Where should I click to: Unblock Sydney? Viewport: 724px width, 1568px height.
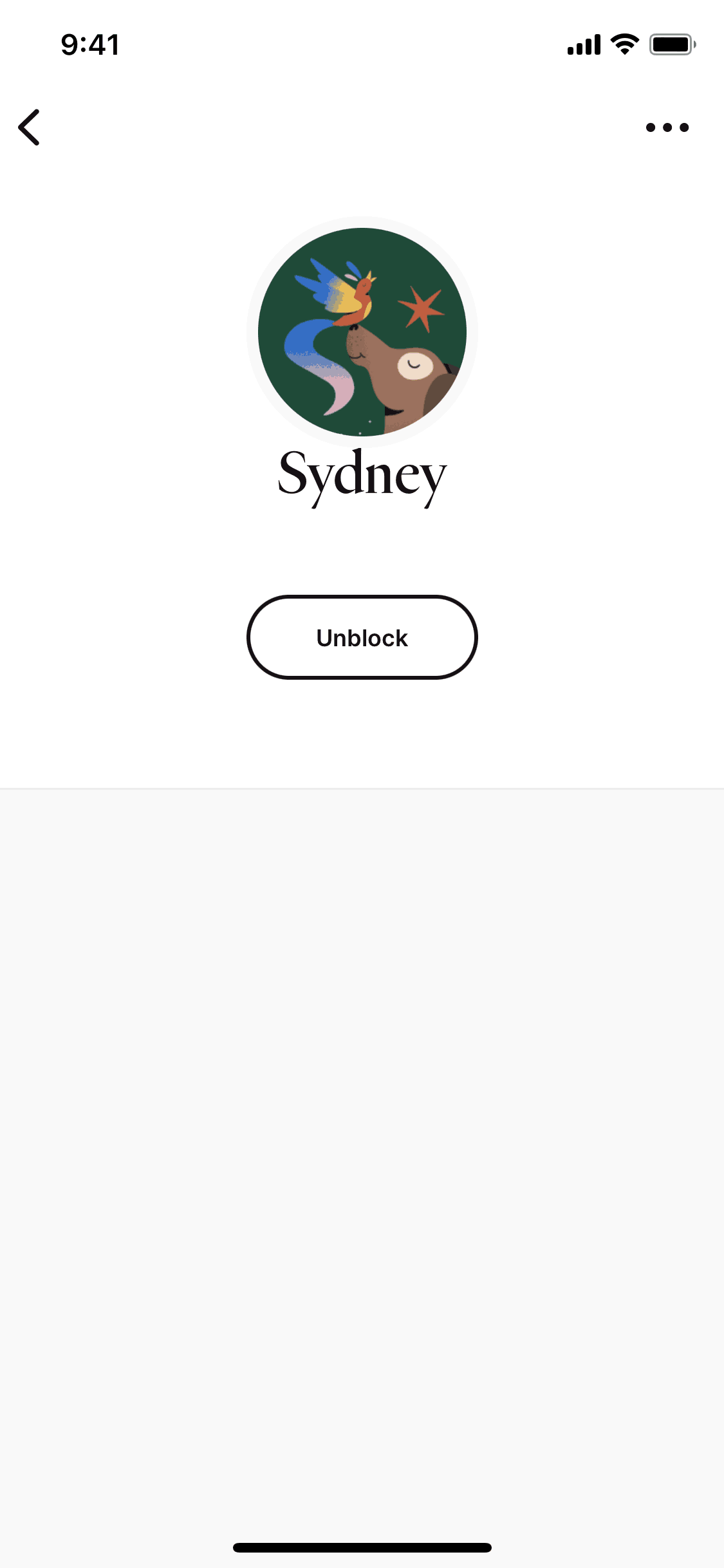(x=362, y=637)
